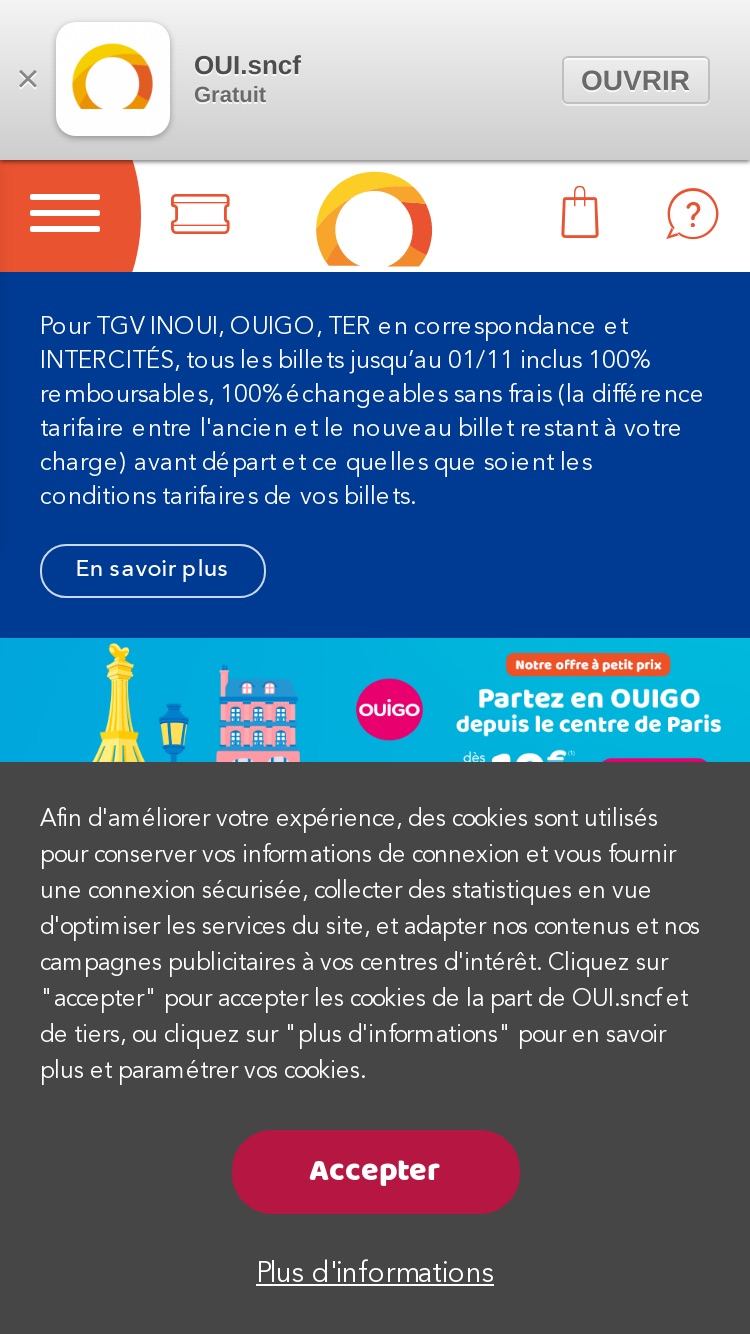Screen dimensions: 750x1334
Task: Dismiss the OUI.sncf app banner
Action: 28,79
